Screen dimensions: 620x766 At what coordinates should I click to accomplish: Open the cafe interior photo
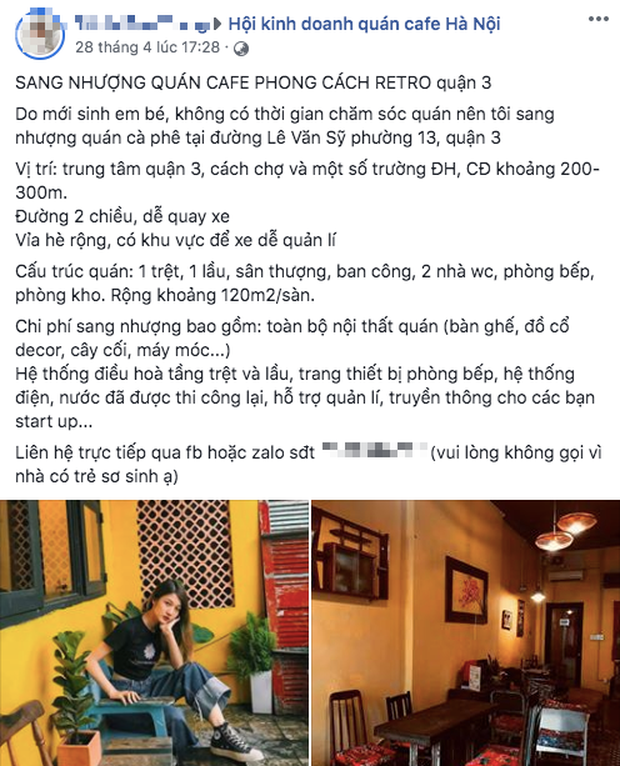click(x=464, y=631)
